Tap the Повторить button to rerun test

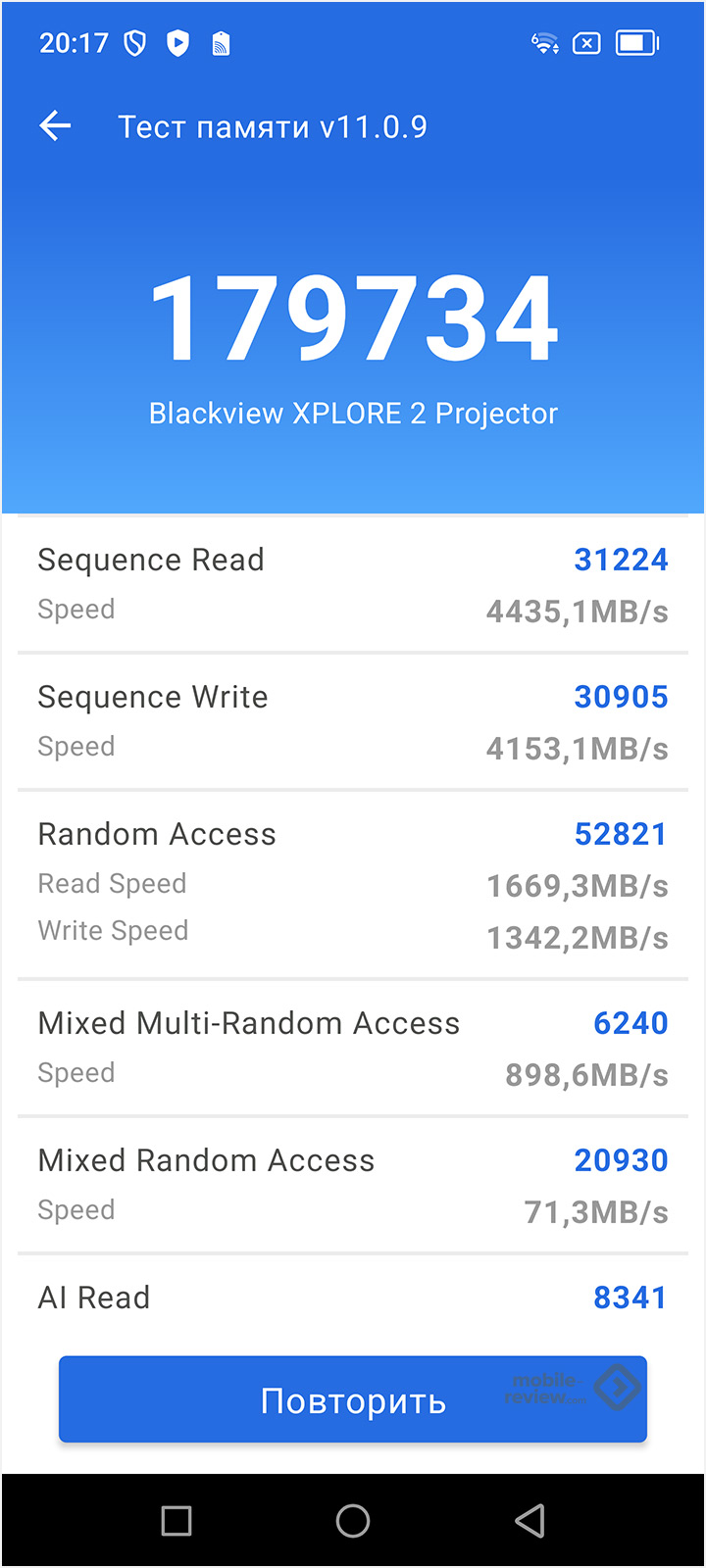353,1399
